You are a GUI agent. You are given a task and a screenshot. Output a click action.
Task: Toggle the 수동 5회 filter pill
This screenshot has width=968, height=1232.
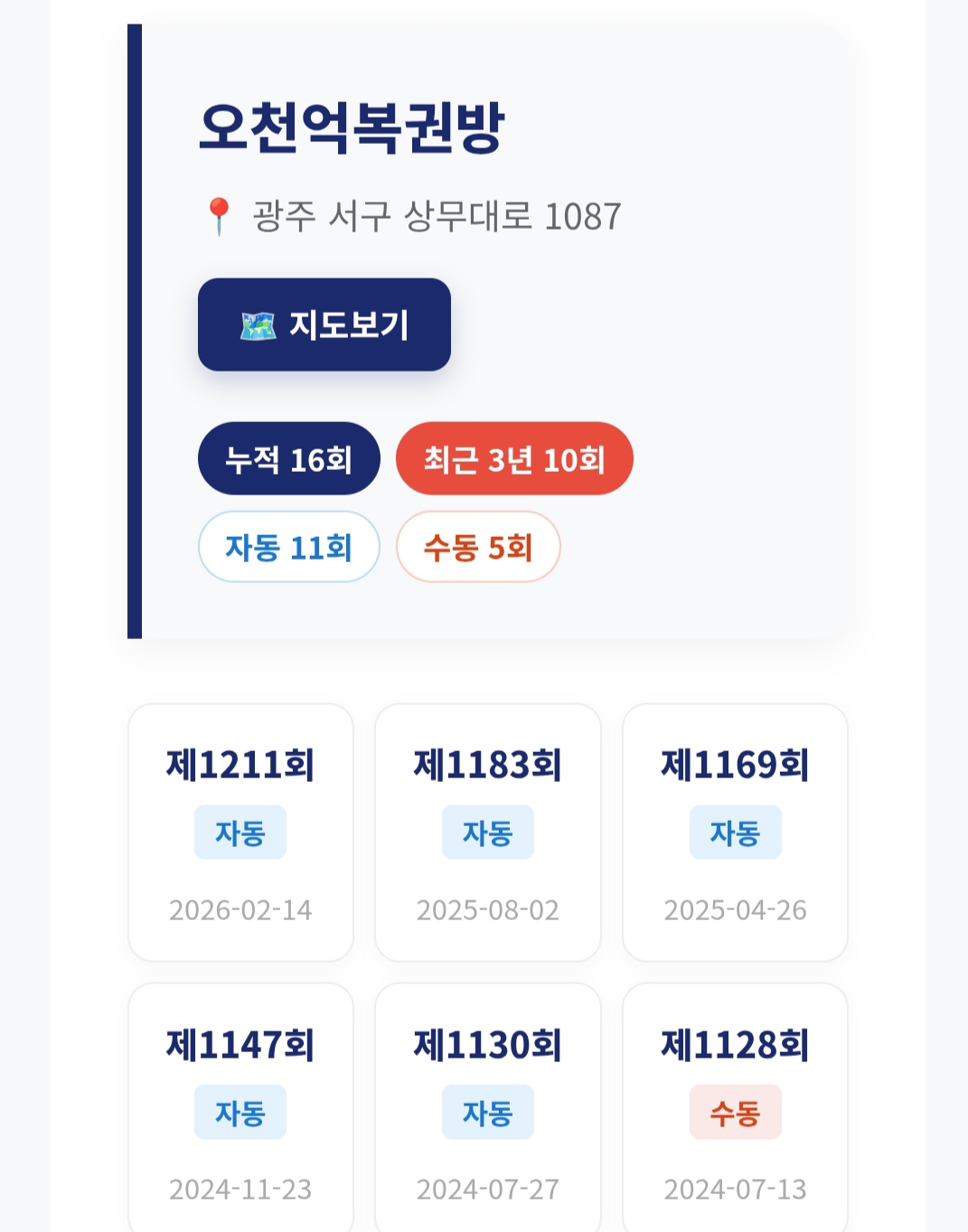(x=477, y=546)
